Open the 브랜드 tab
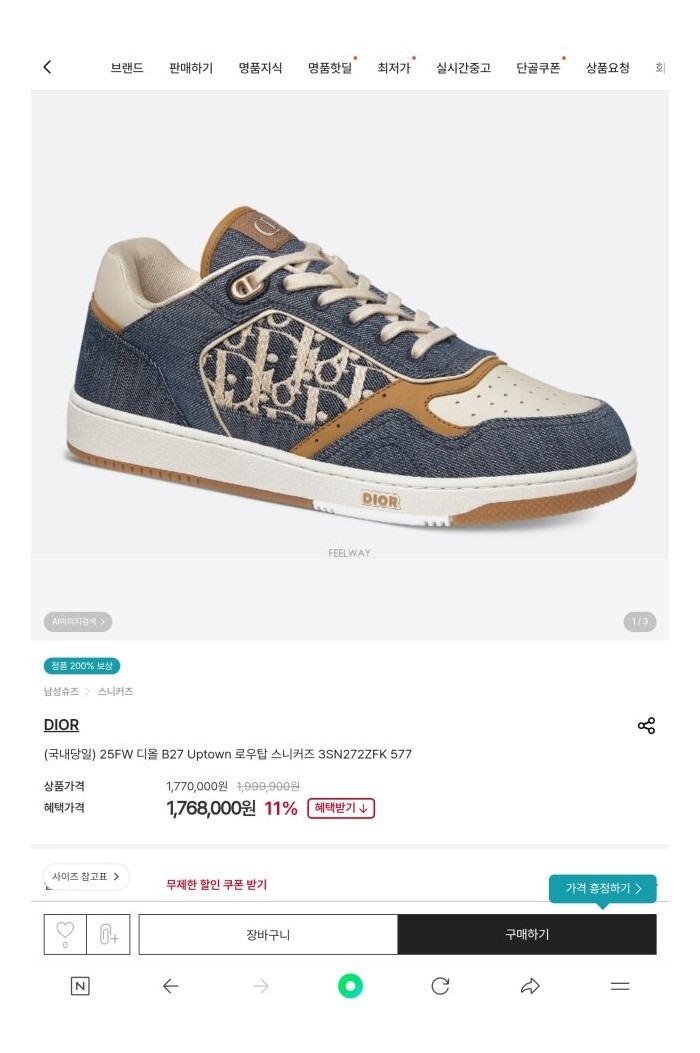Viewport: 700px width, 1053px height. (x=127, y=68)
